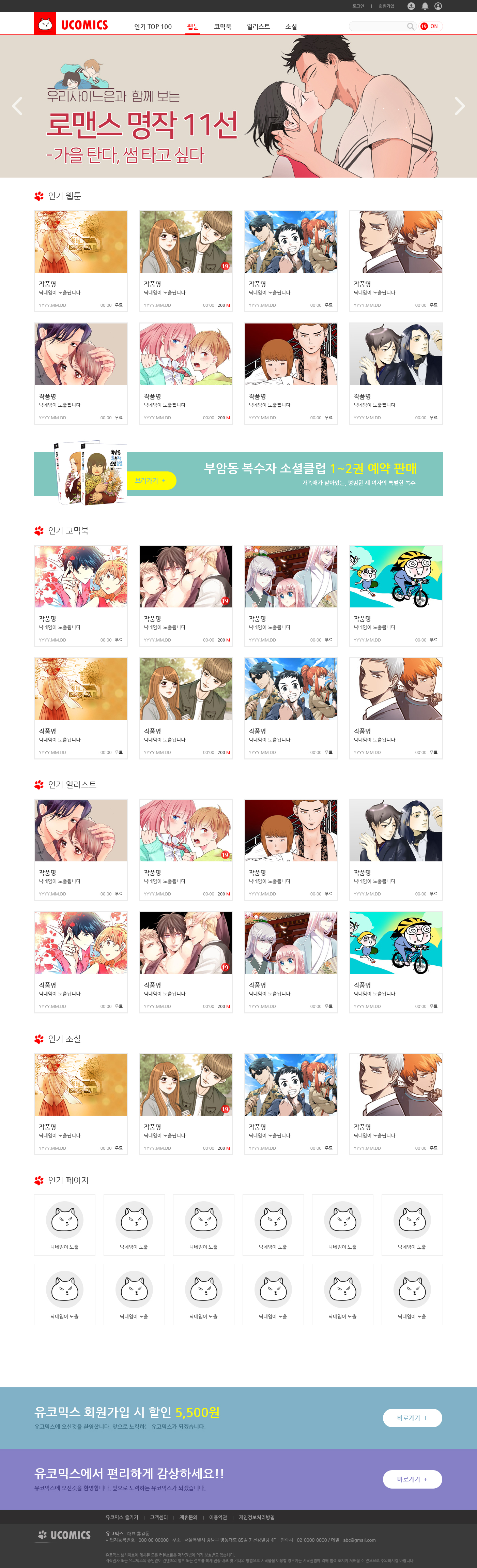477x1568 pixels.
Task: Open the user profile icon
Action: pos(438,6)
